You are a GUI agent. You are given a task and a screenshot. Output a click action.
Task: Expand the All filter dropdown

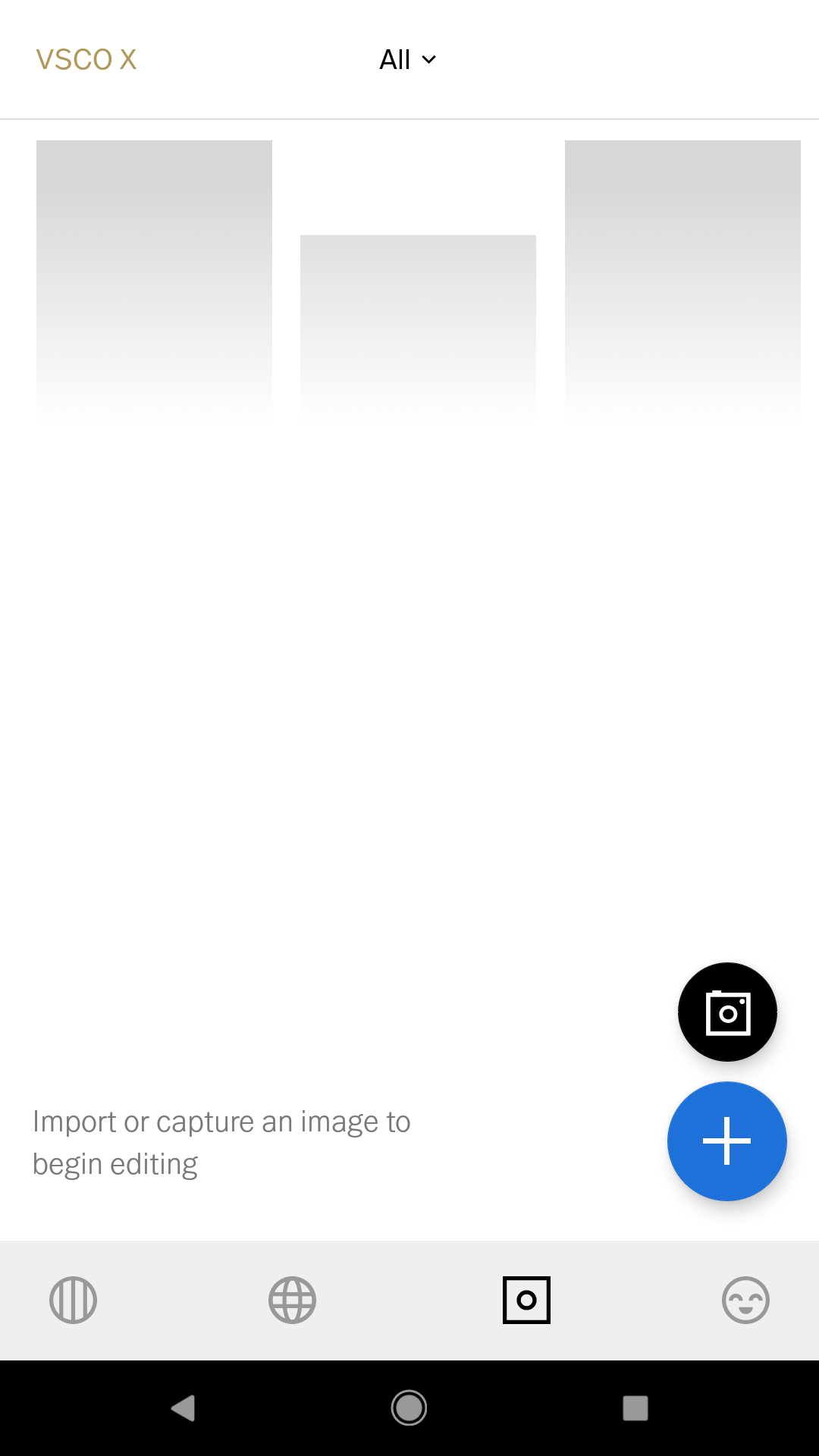408,60
